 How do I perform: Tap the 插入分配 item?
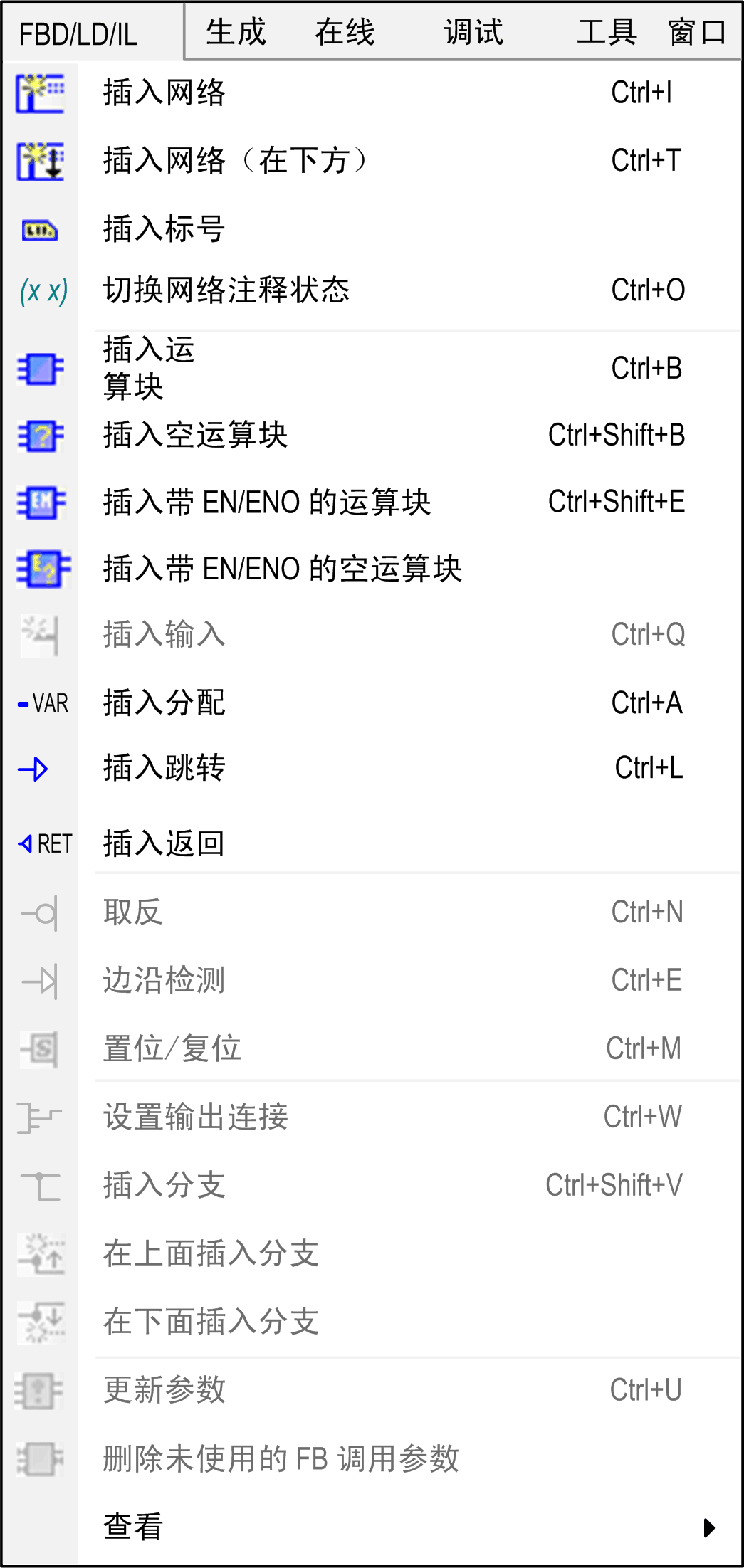point(164,703)
